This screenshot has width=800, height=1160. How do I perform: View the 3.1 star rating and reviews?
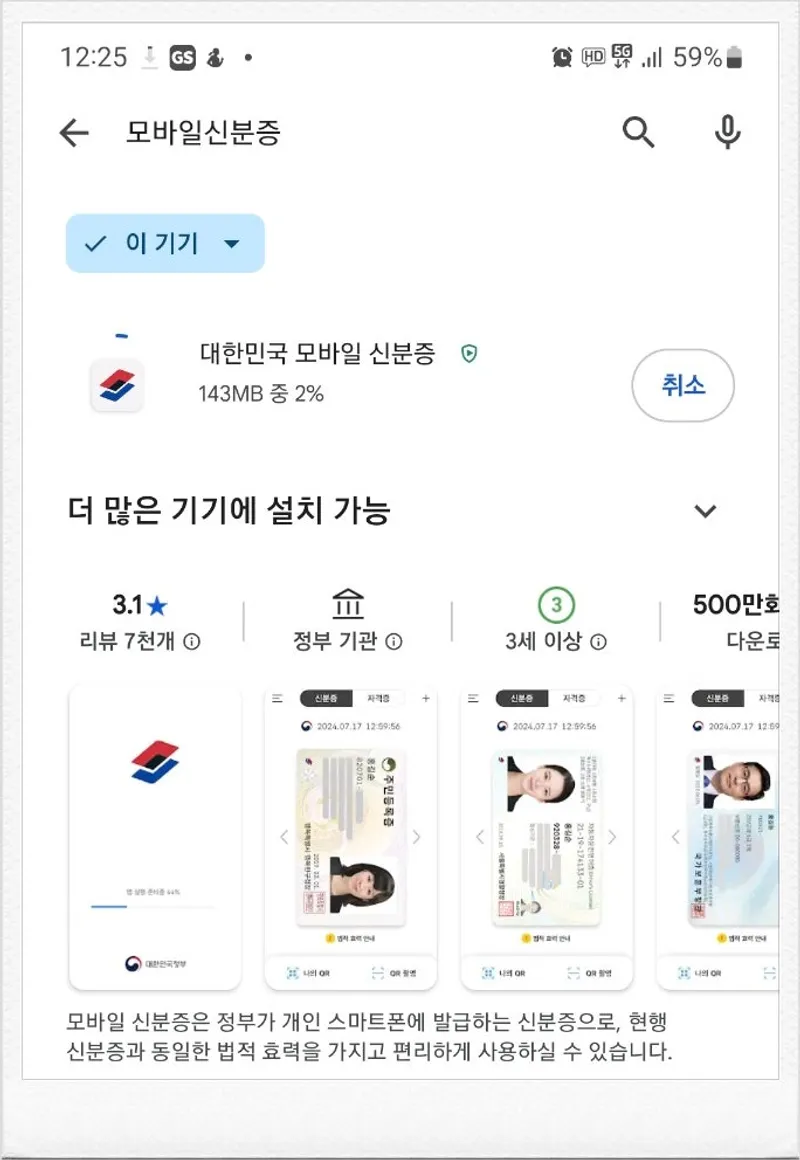pyautogui.click(x=140, y=622)
